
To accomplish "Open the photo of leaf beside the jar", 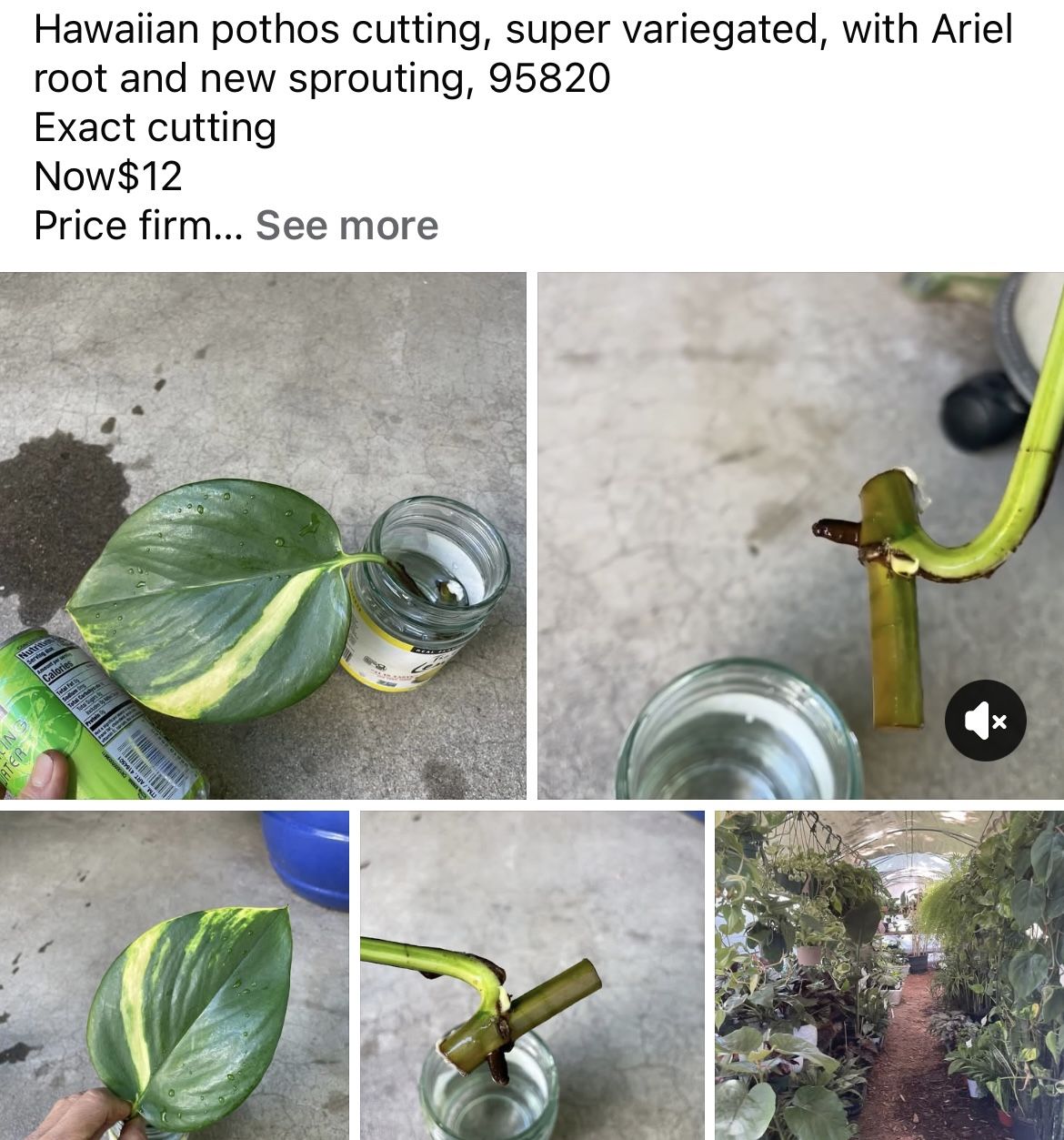I will click(x=263, y=536).
